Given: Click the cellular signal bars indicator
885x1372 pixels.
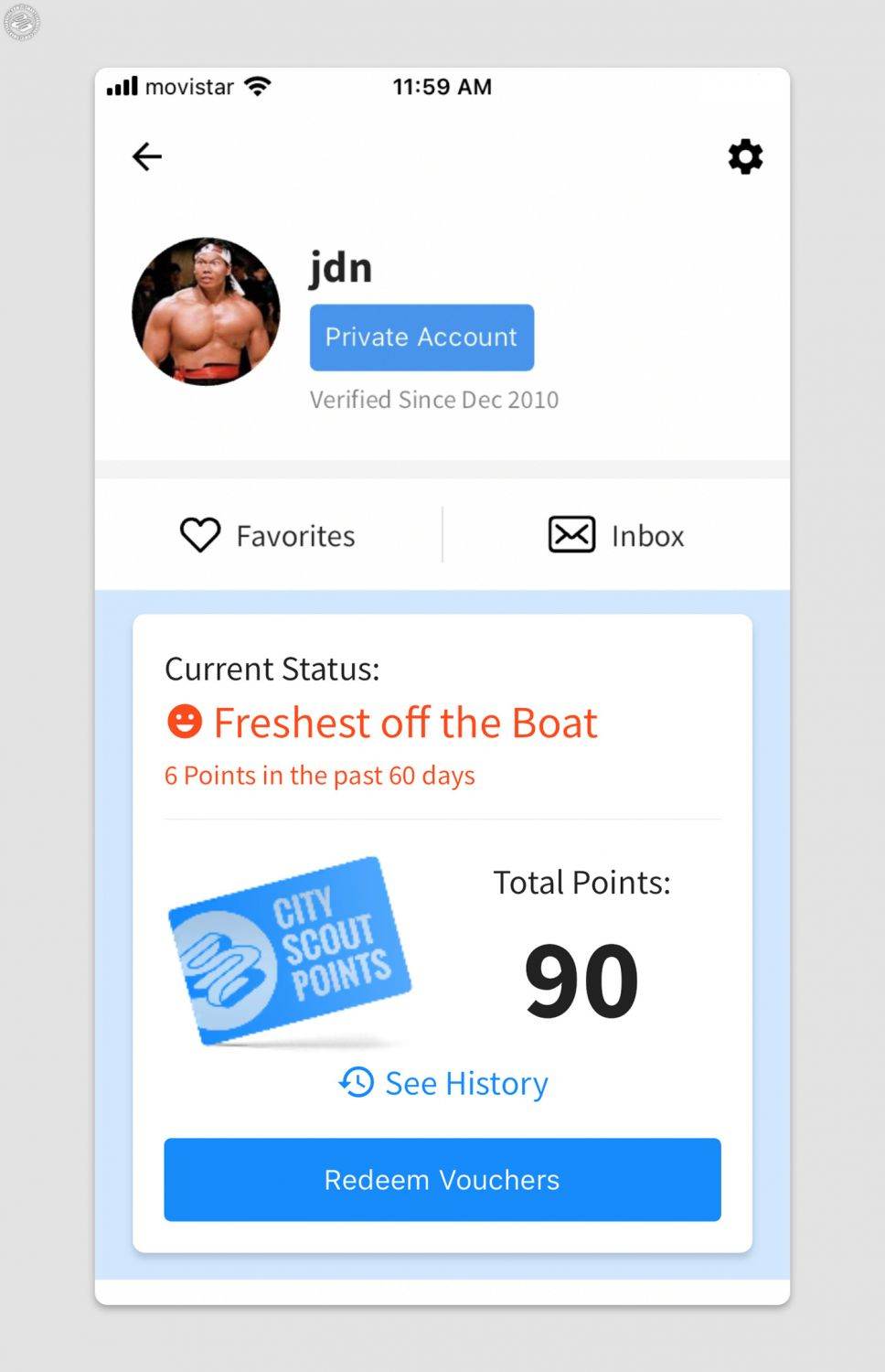Looking at the screenshot, I should pos(126,85).
